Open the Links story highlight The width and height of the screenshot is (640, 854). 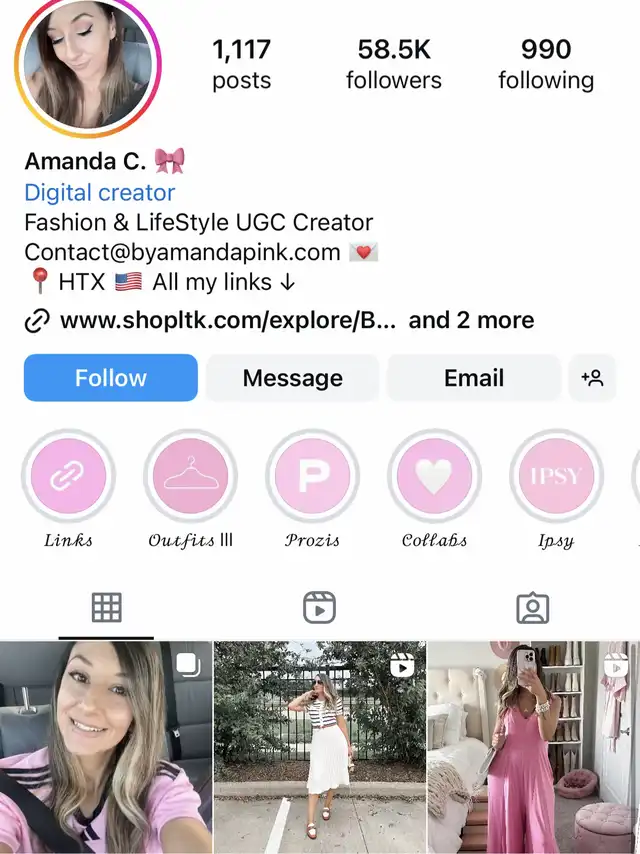[x=69, y=477]
